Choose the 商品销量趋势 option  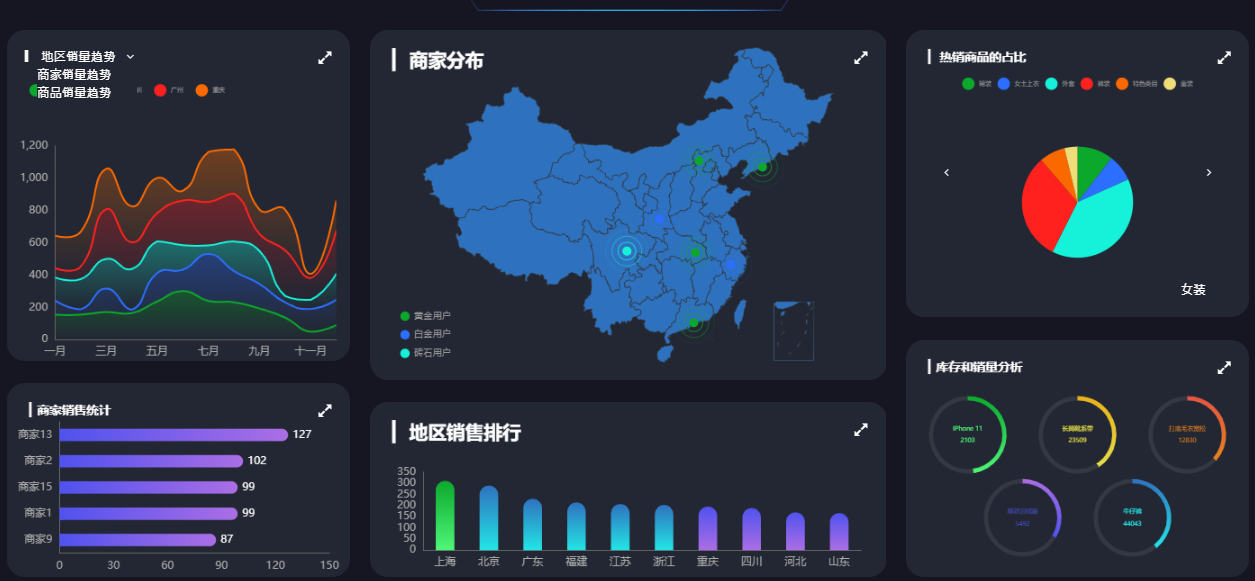(74, 92)
